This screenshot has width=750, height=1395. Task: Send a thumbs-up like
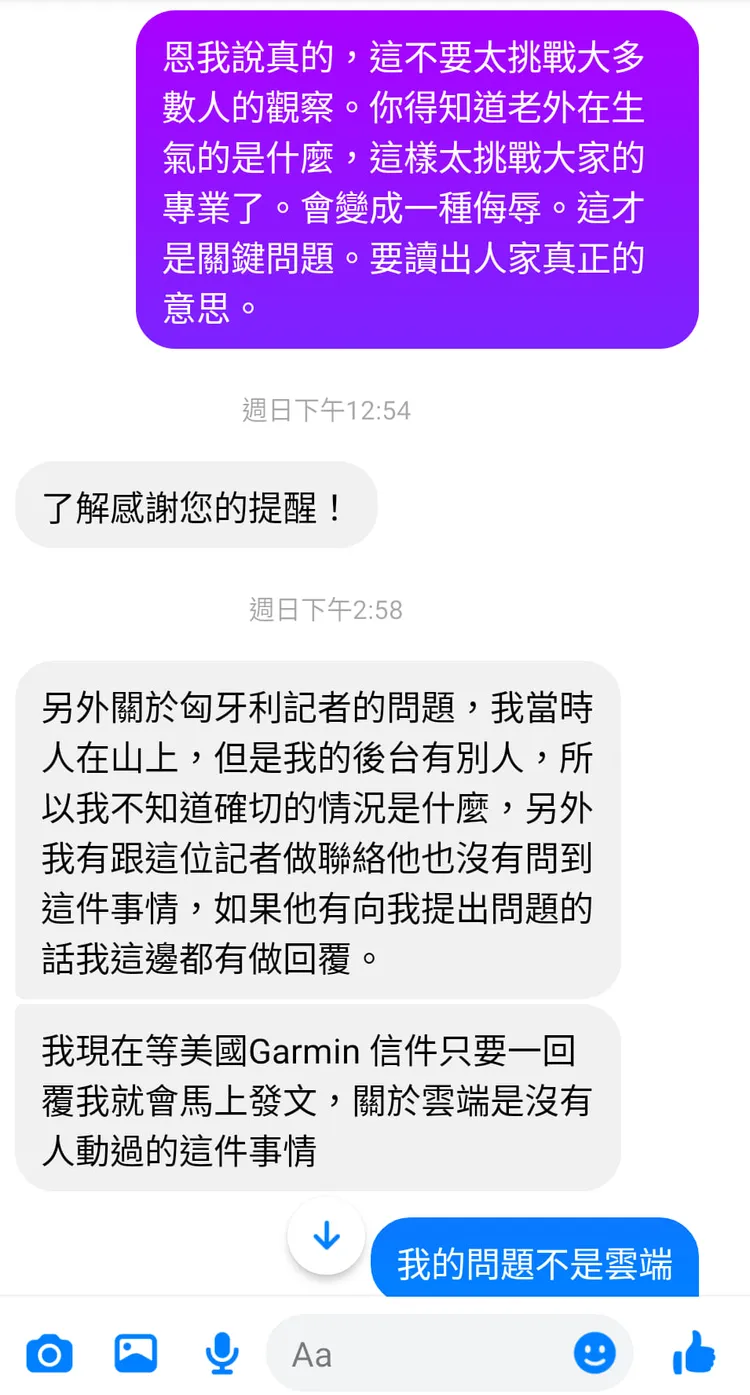pos(694,1354)
